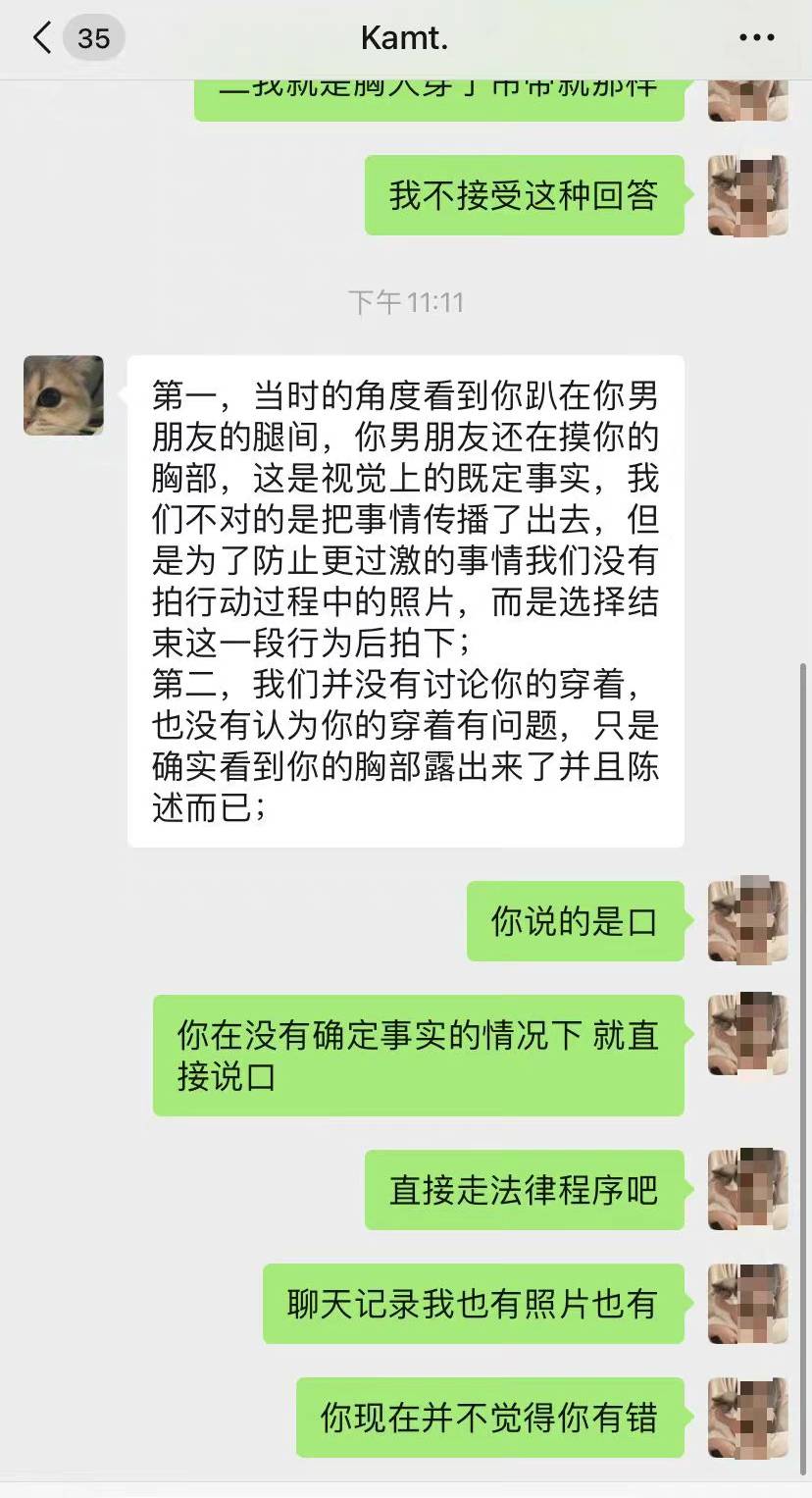Image resolution: width=812 pixels, height=1498 pixels.
Task: Tap avatar beside 直接走法律程序吧 message
Action: (747, 1190)
